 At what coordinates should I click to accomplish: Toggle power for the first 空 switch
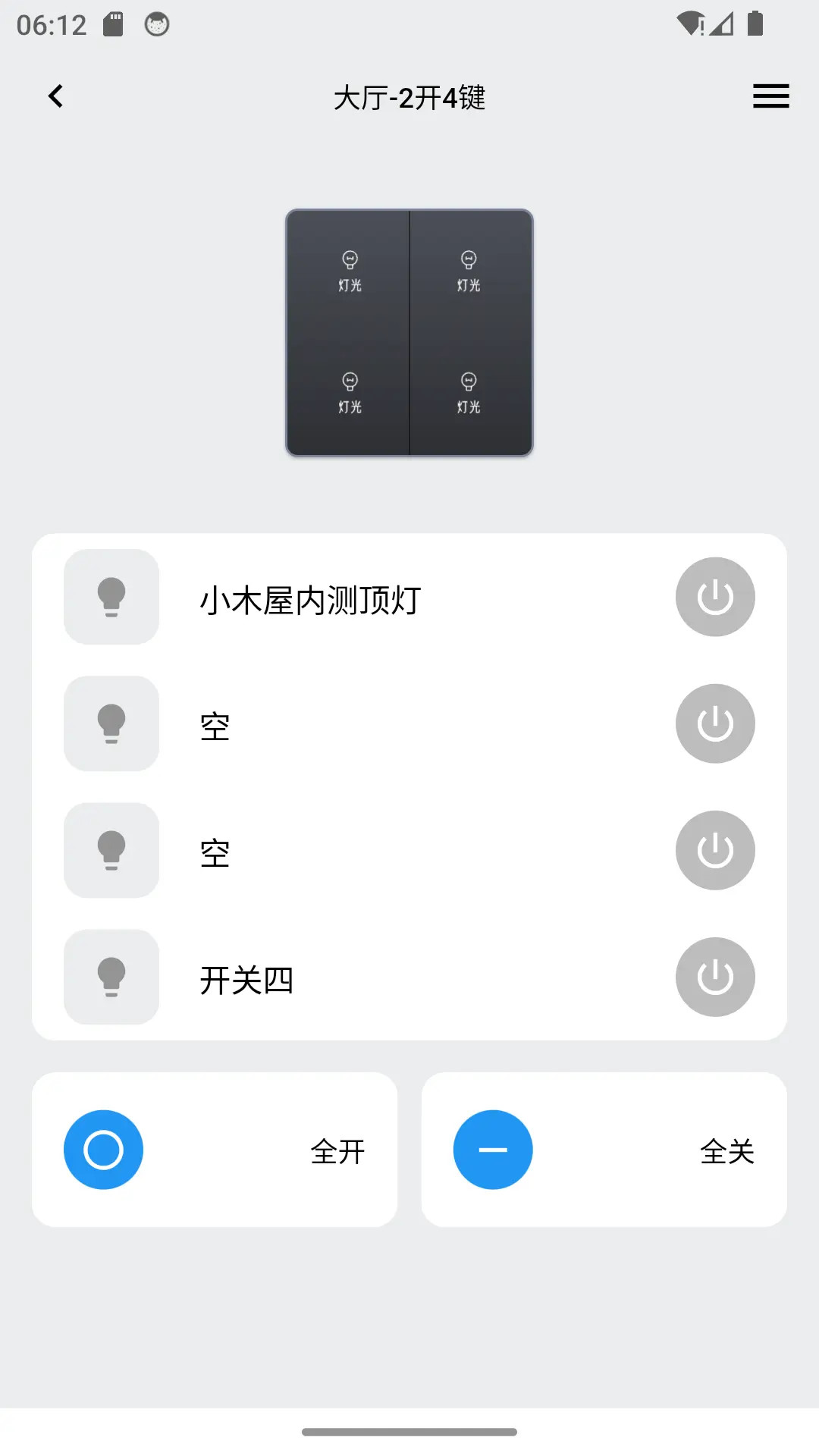pos(715,723)
